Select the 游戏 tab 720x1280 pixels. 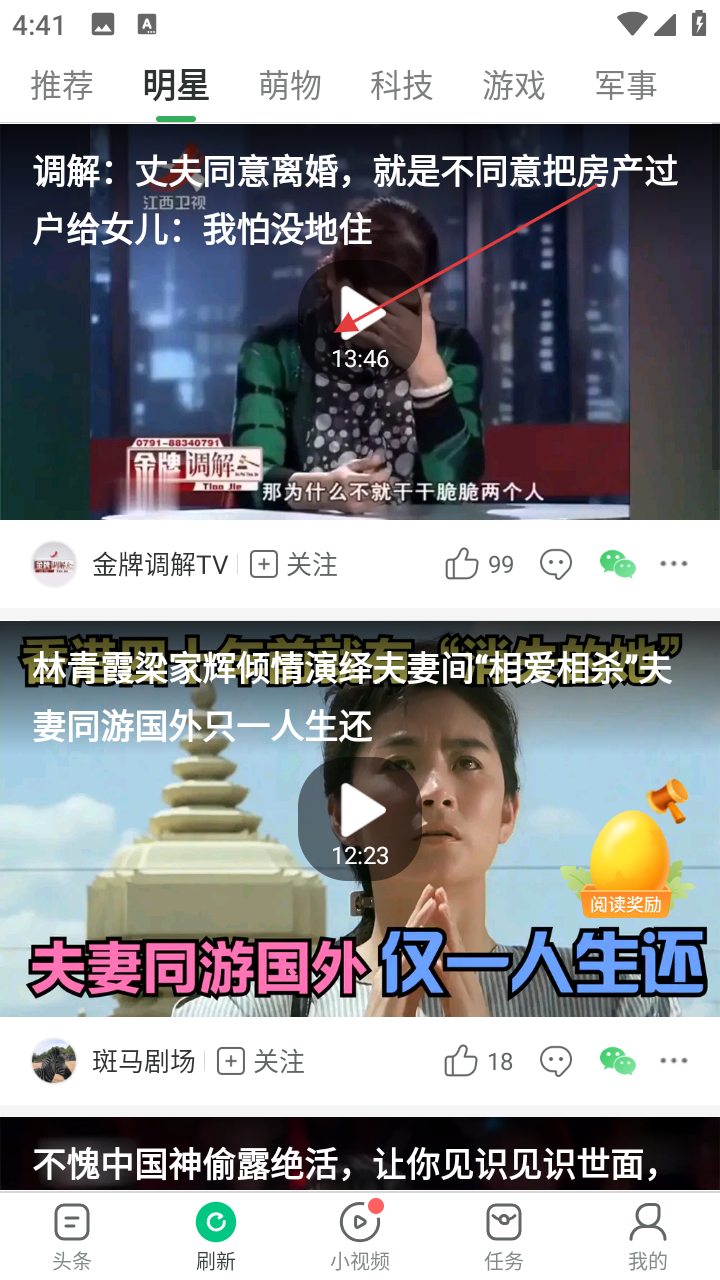(x=514, y=86)
